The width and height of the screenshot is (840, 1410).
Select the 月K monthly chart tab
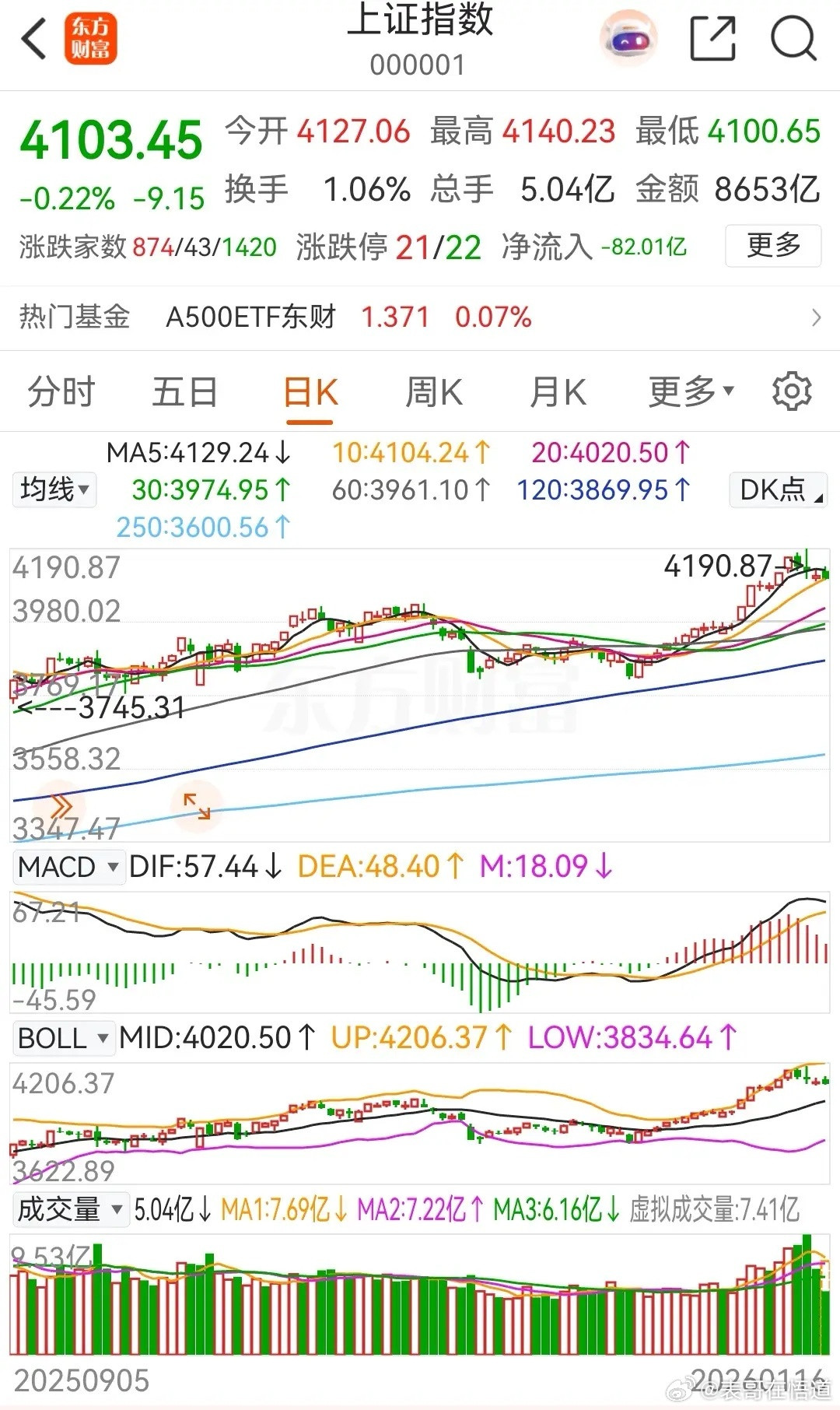pos(558,391)
